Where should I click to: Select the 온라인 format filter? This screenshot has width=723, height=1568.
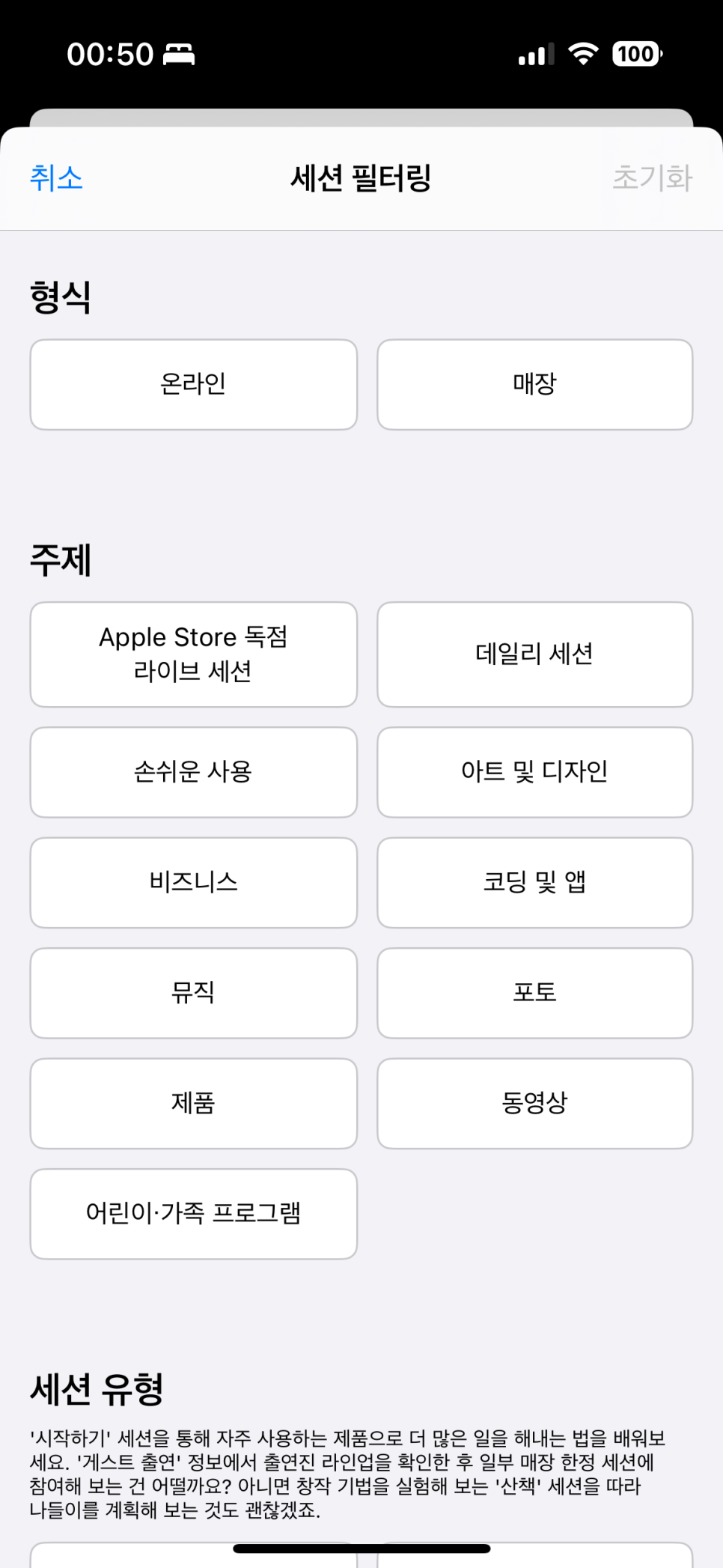click(193, 384)
